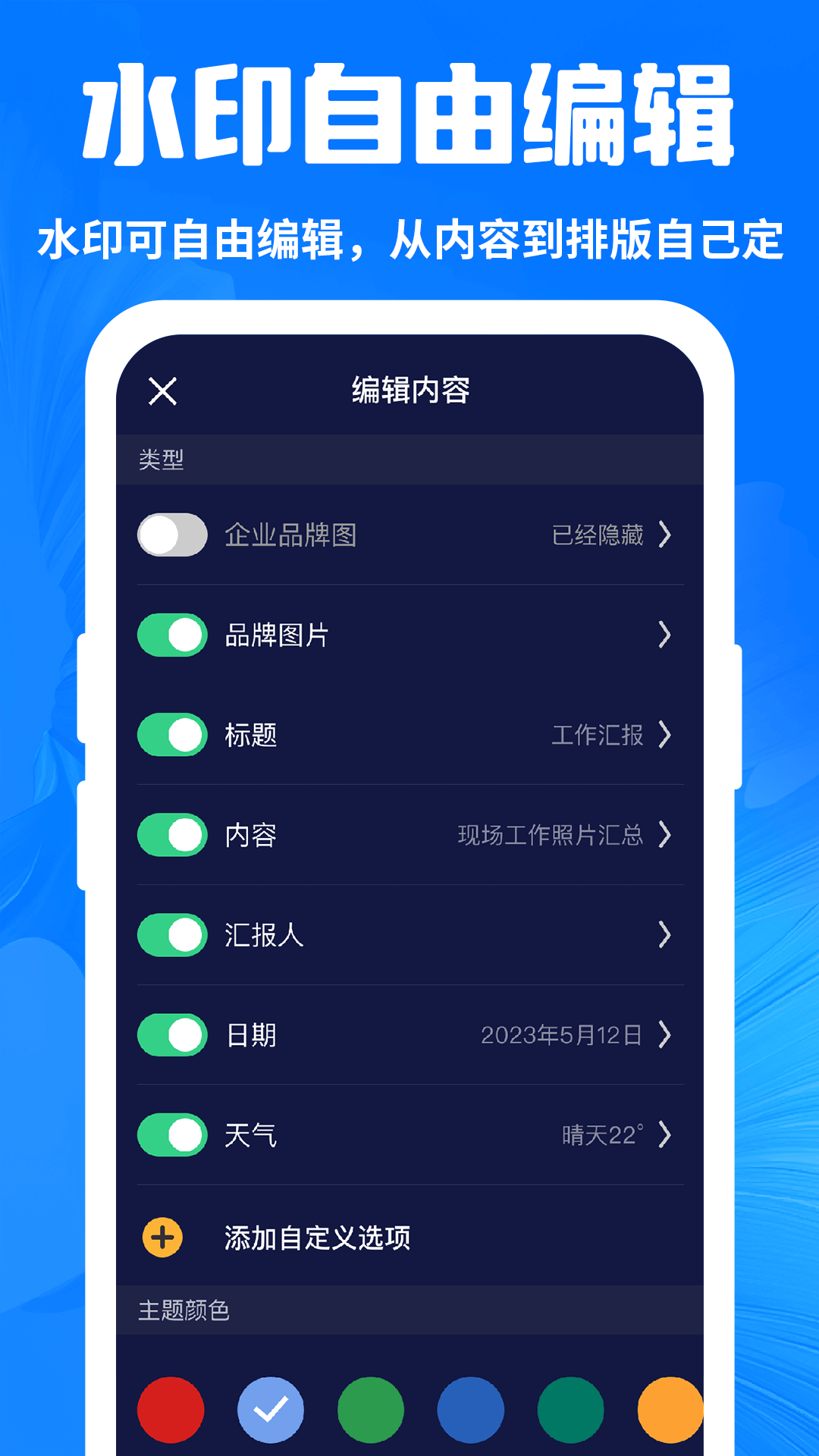The image size is (819, 1456).
Task: Select the green theme color swatch
Action: coord(369,1409)
